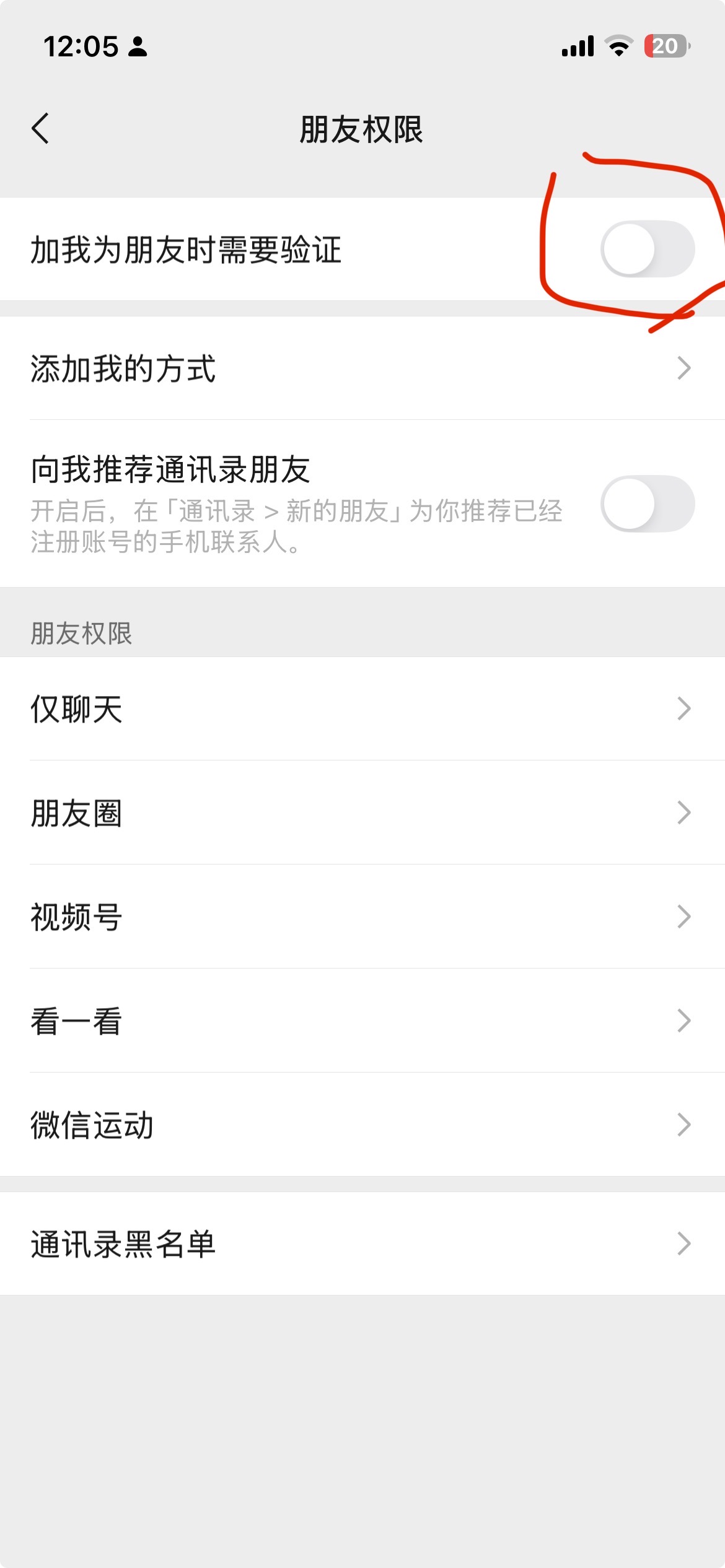Open 视频号 permission settings

coord(362,917)
